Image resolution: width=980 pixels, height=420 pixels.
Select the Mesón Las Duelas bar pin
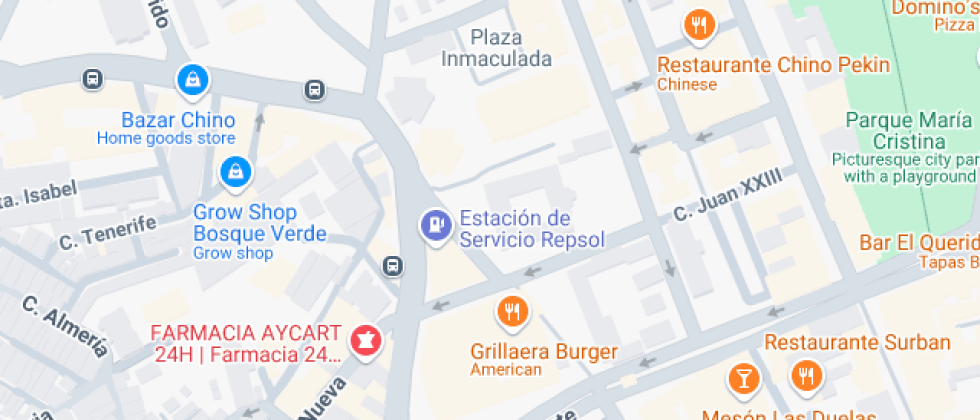743,377
